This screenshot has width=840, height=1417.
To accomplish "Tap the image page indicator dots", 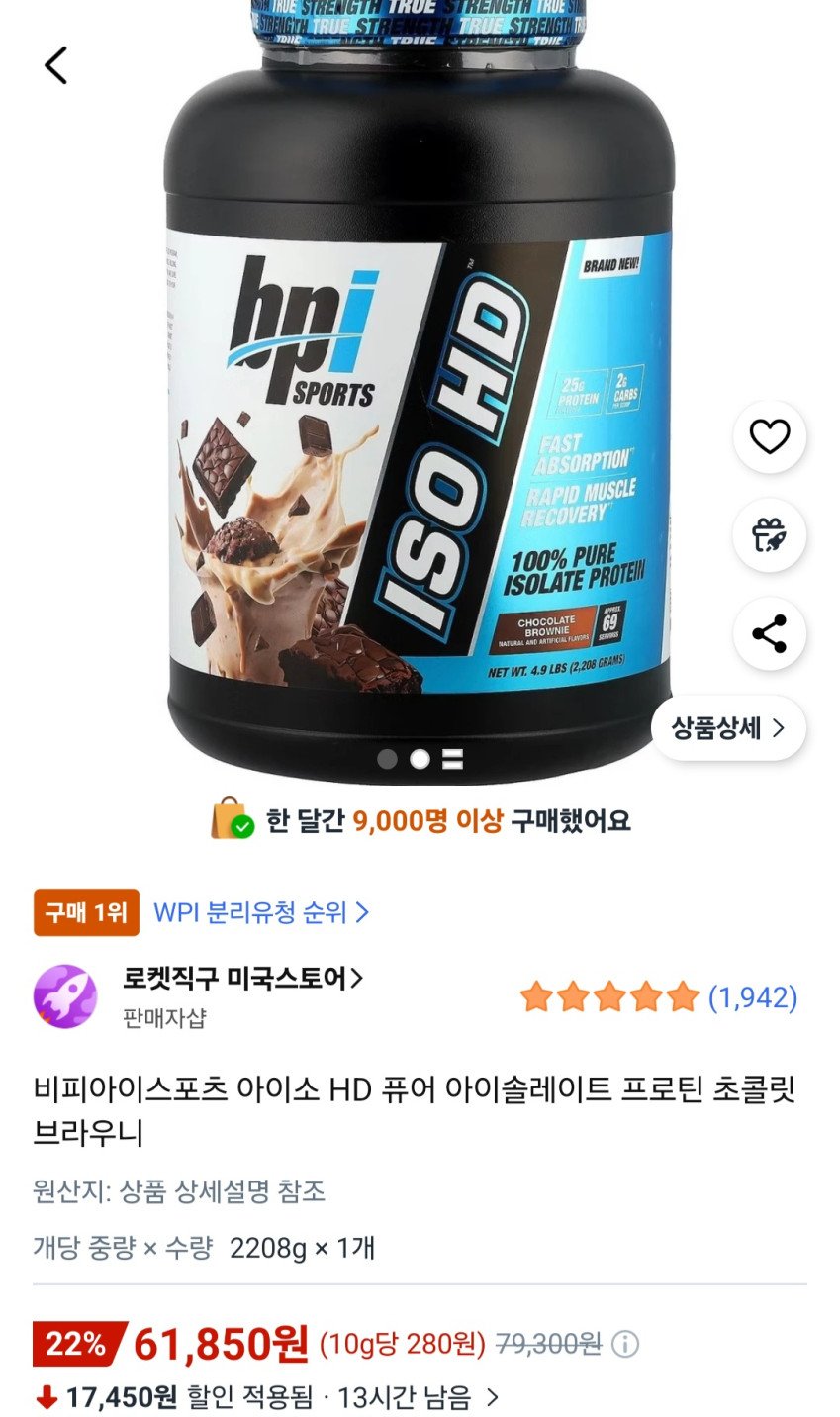I will click(420, 759).
